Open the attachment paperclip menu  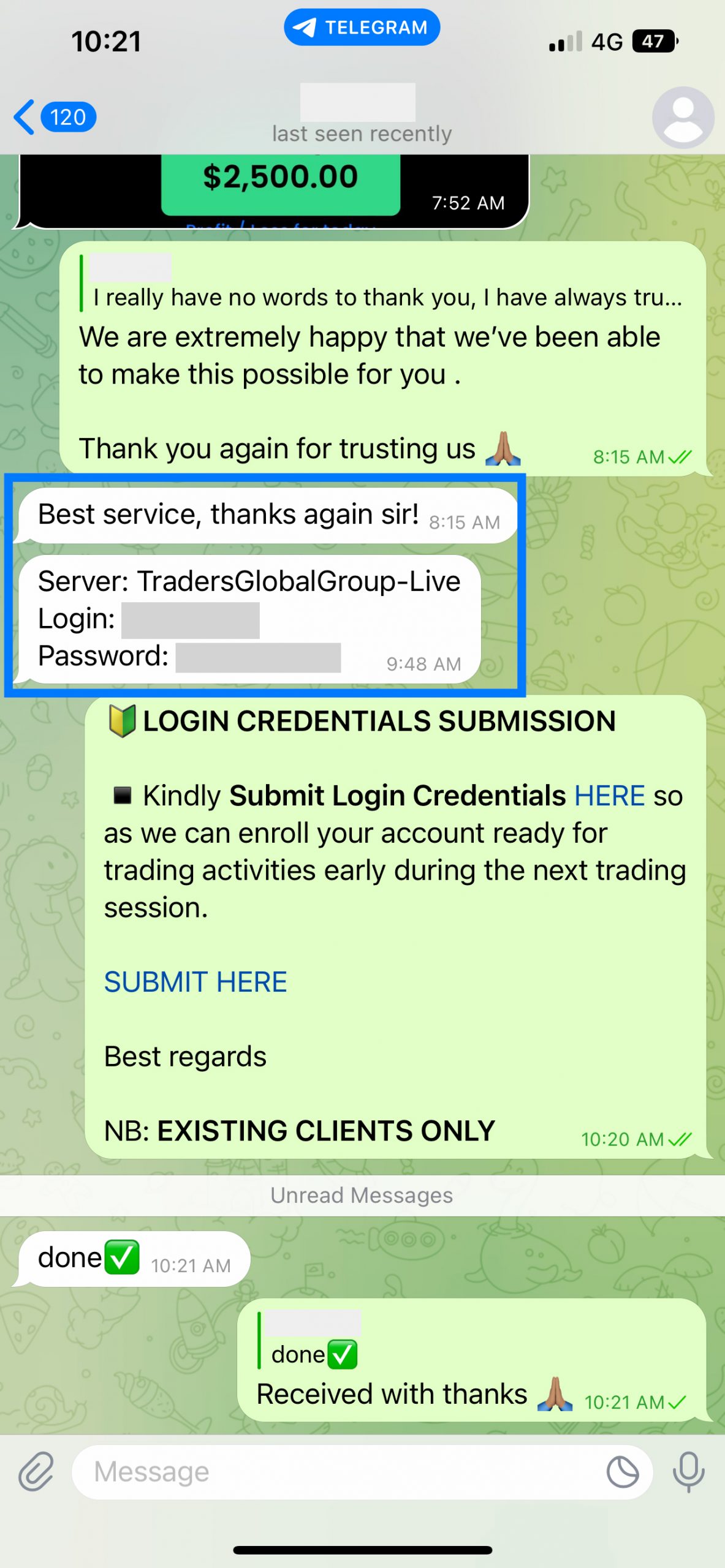[x=36, y=1471]
